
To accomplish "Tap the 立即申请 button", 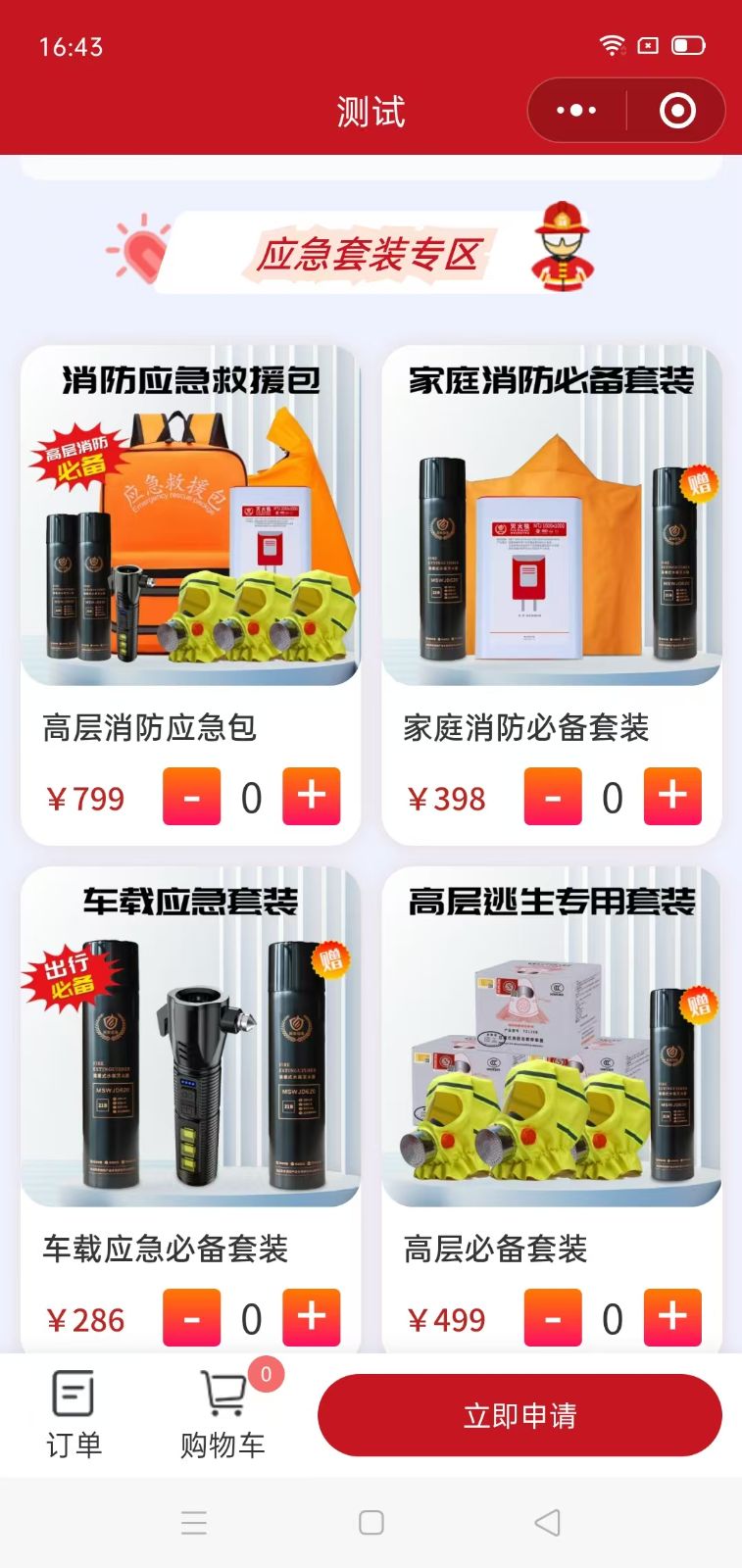I will (519, 1415).
